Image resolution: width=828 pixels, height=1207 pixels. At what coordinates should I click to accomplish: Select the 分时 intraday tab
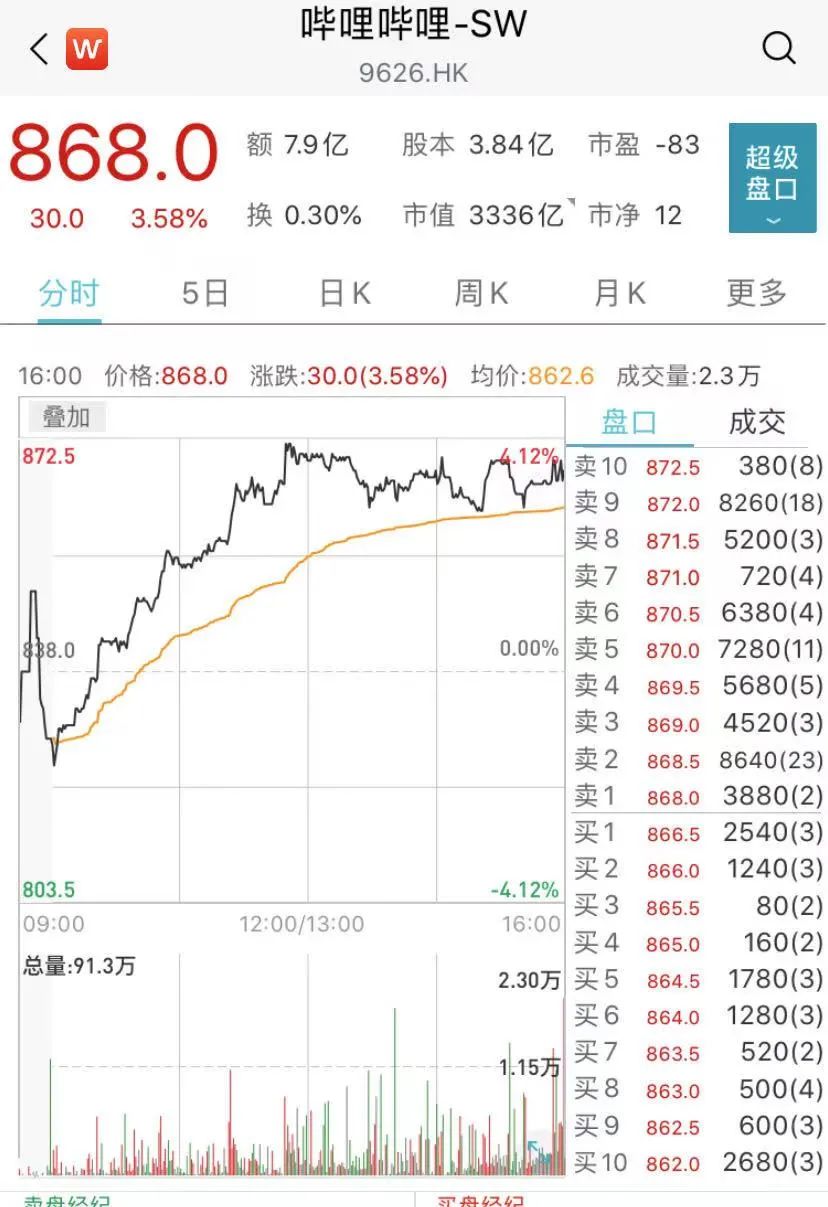[68, 293]
